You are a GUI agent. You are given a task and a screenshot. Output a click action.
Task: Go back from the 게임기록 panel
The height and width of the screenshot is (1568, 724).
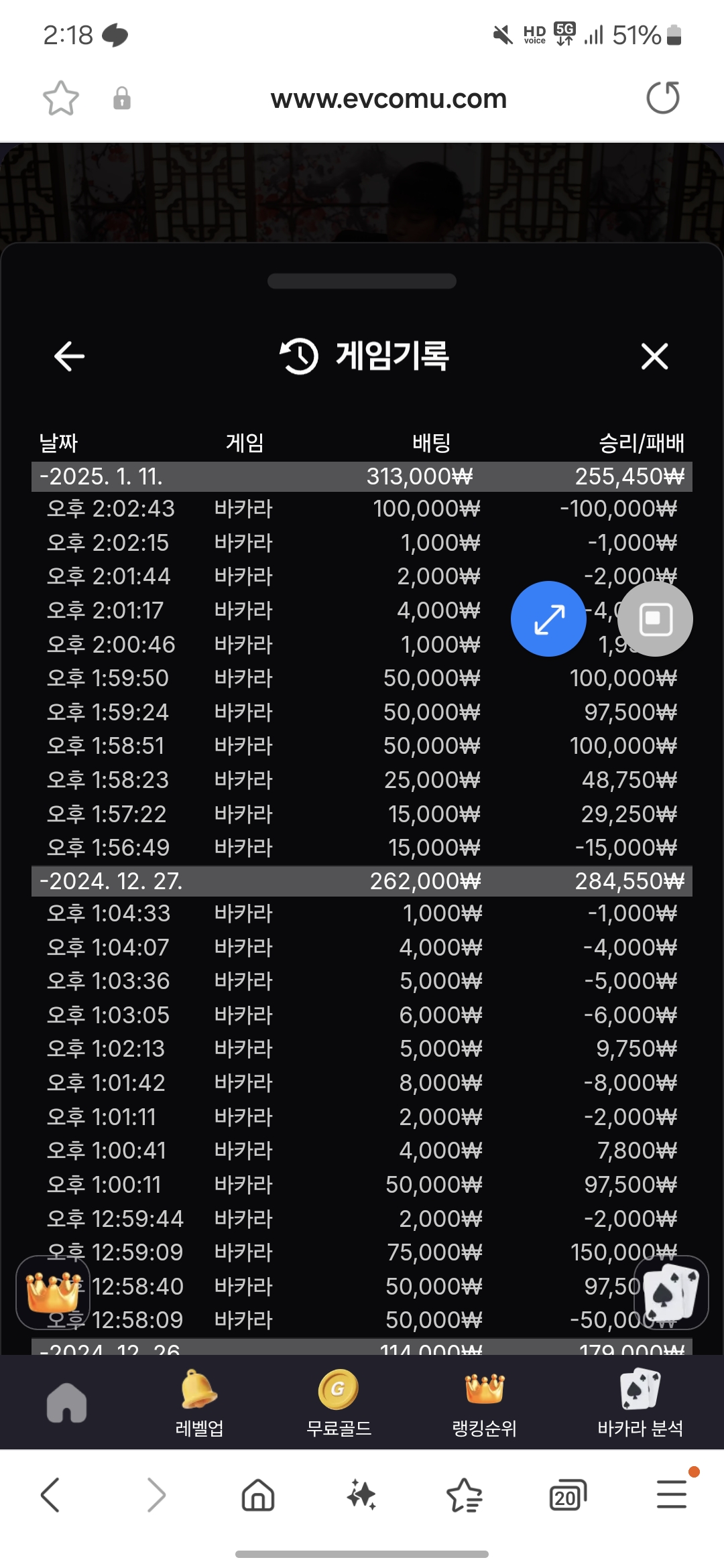[69, 356]
